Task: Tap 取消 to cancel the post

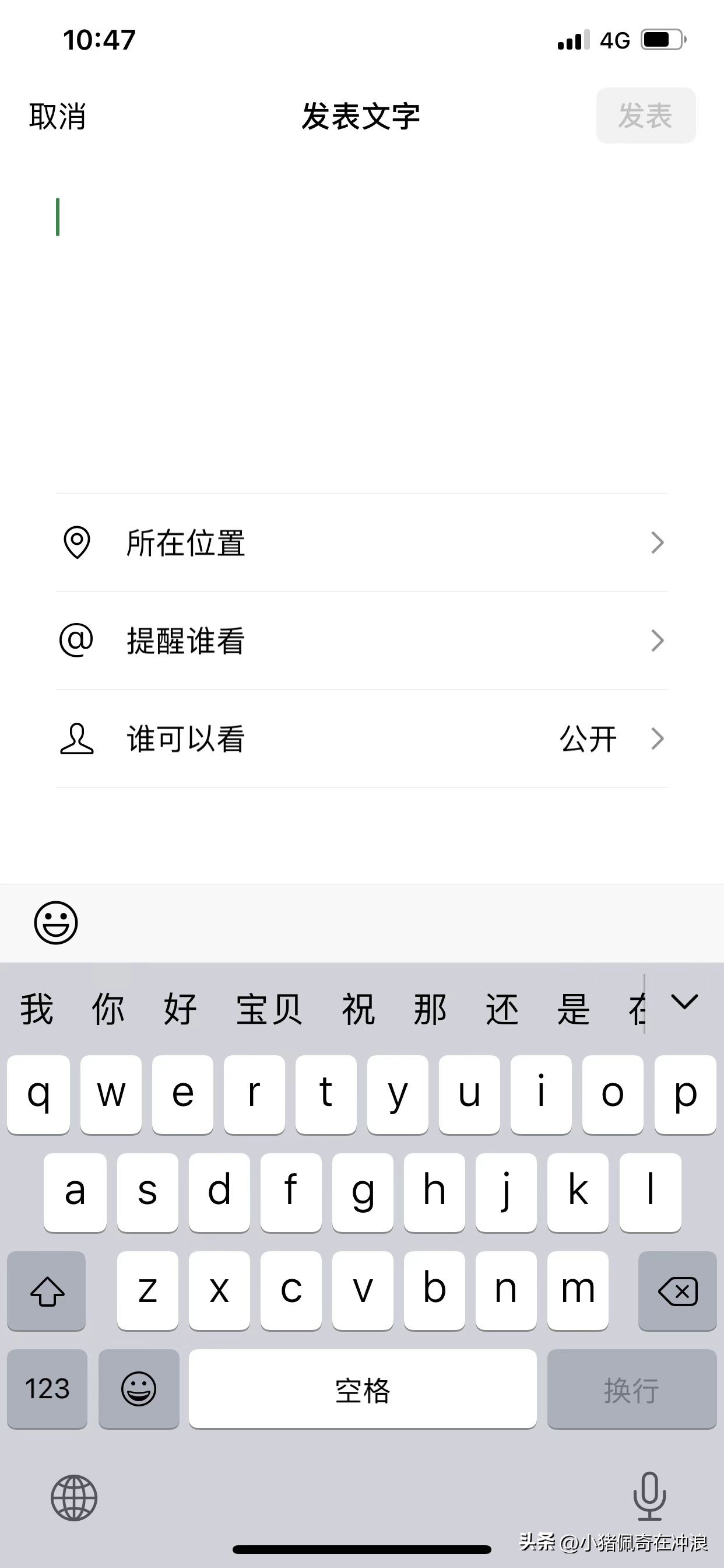Action: 55,117
